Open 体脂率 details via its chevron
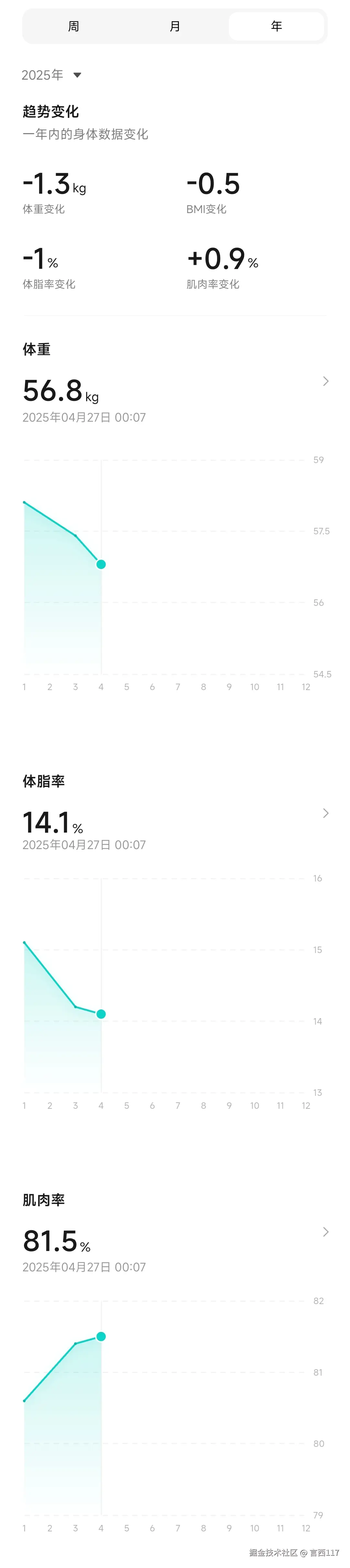The width and height of the screenshot is (350, 1568). coord(326,813)
